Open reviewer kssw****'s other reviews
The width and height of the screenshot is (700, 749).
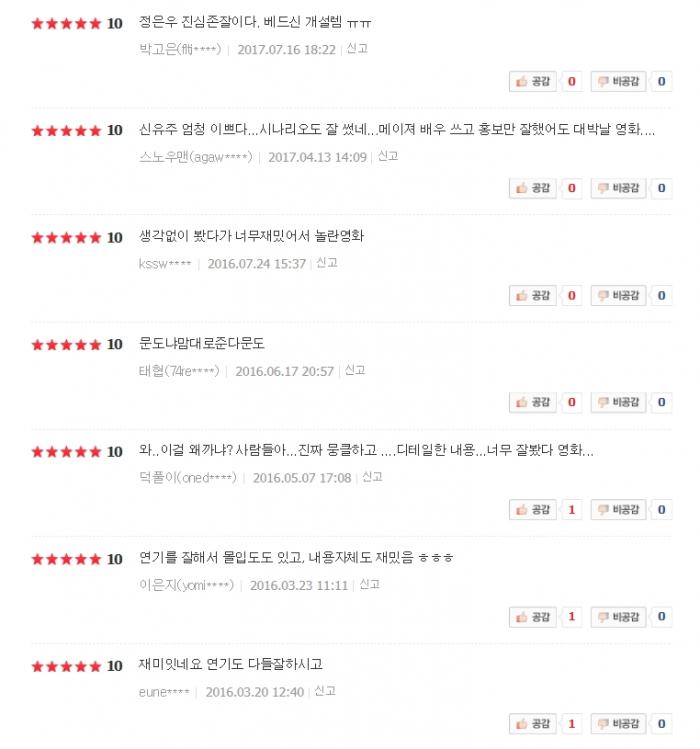[165, 264]
